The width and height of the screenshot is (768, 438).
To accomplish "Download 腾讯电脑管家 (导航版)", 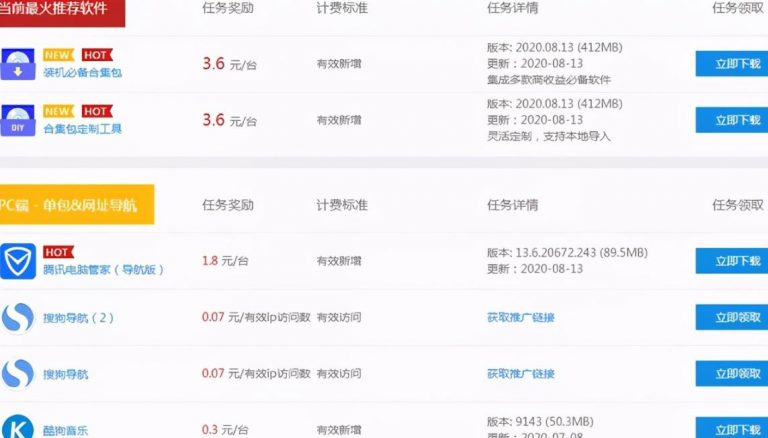I will (735, 261).
